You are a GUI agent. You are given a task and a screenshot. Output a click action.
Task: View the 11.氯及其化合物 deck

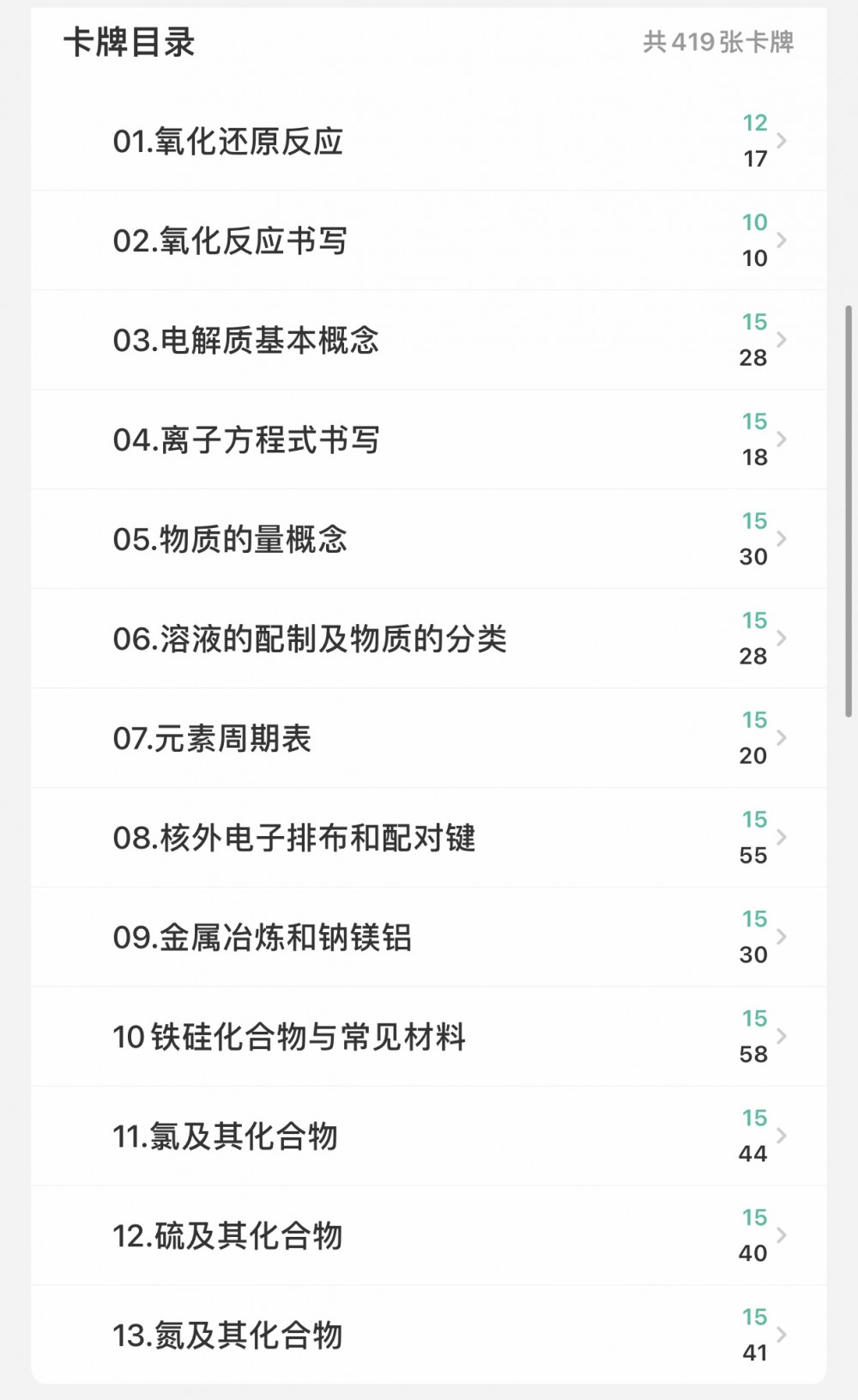point(429,1136)
